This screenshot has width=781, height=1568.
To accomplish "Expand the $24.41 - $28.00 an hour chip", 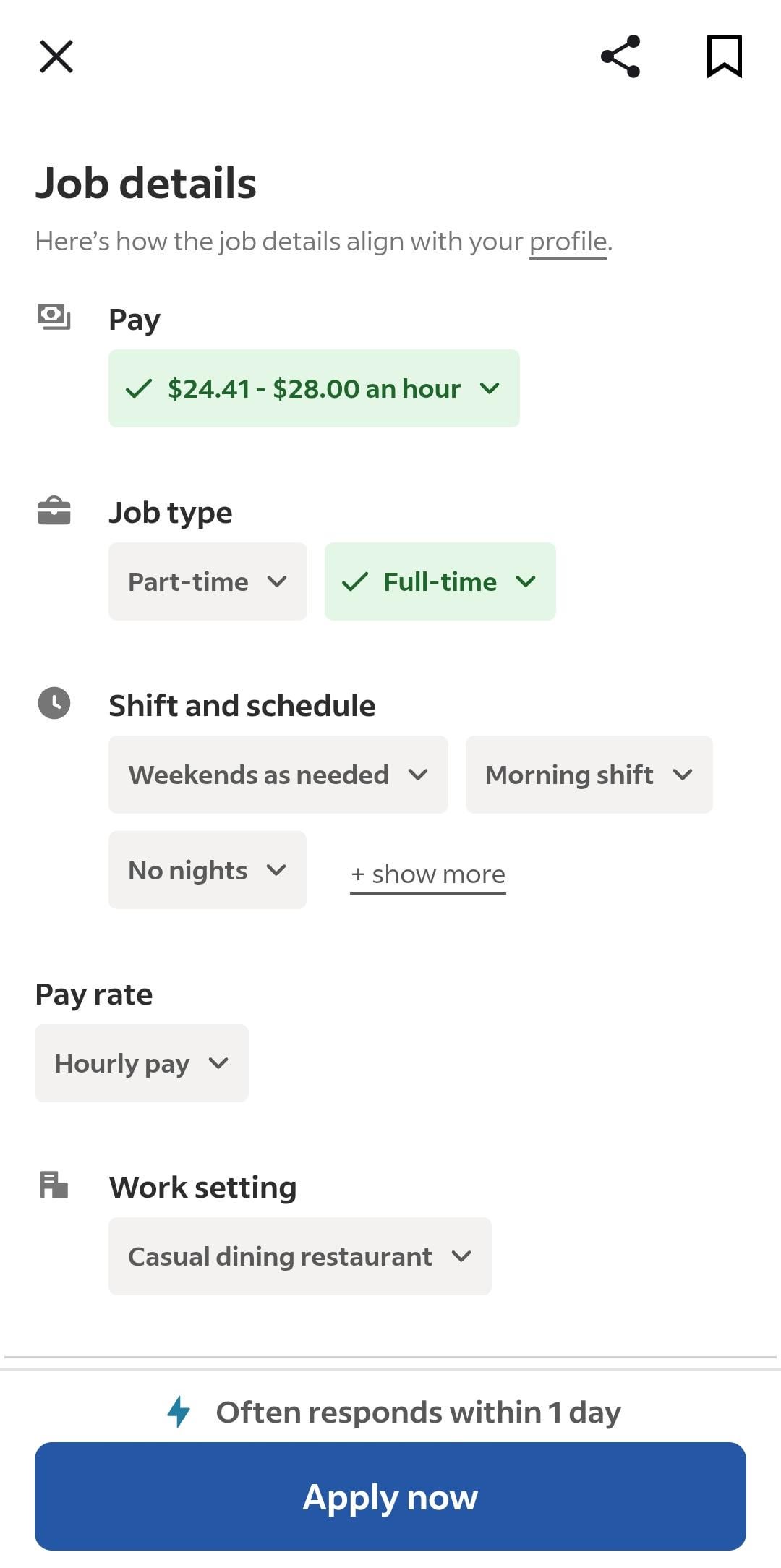I will click(314, 388).
